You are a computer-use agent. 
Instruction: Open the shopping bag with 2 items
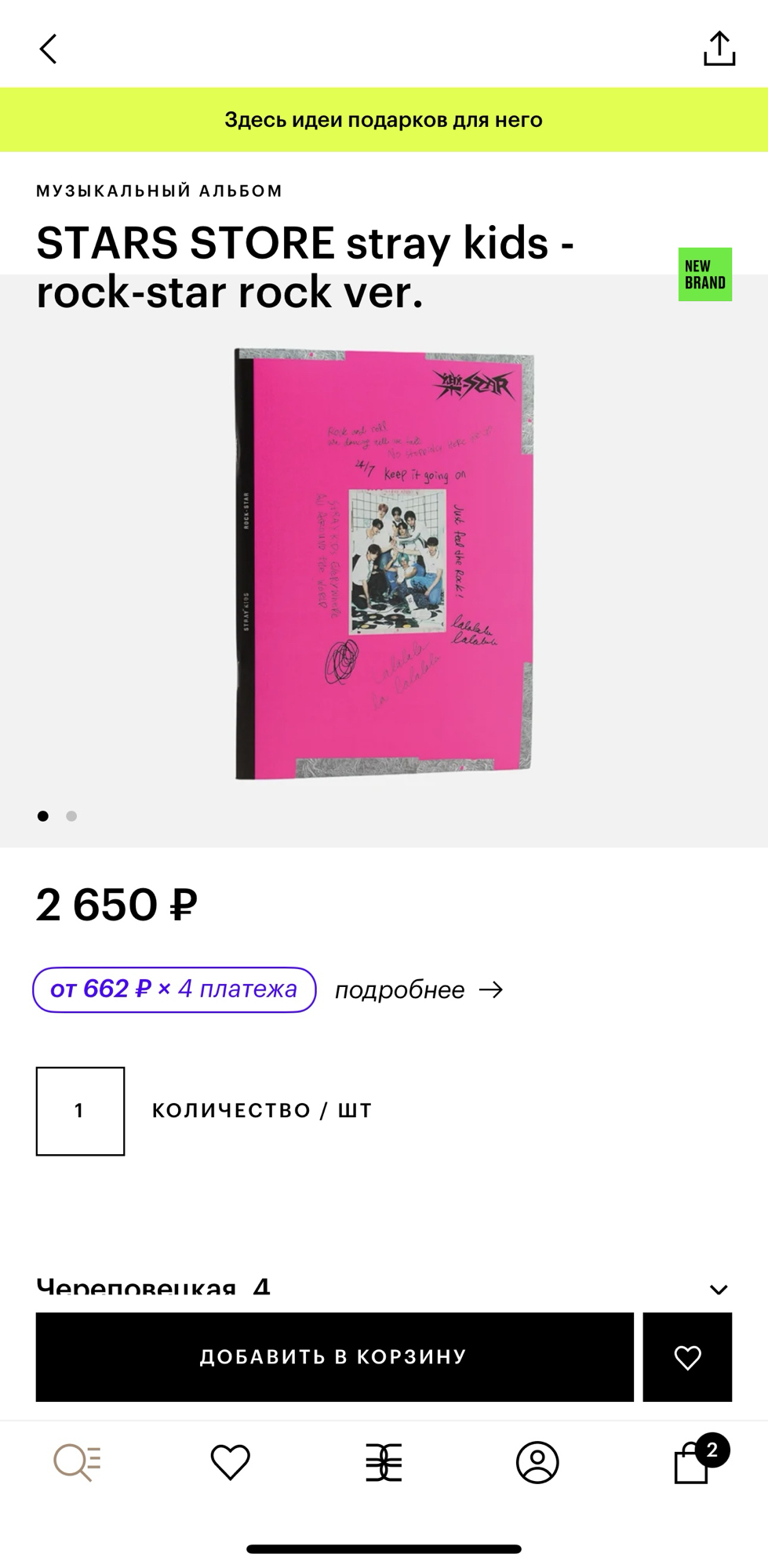point(693,1462)
